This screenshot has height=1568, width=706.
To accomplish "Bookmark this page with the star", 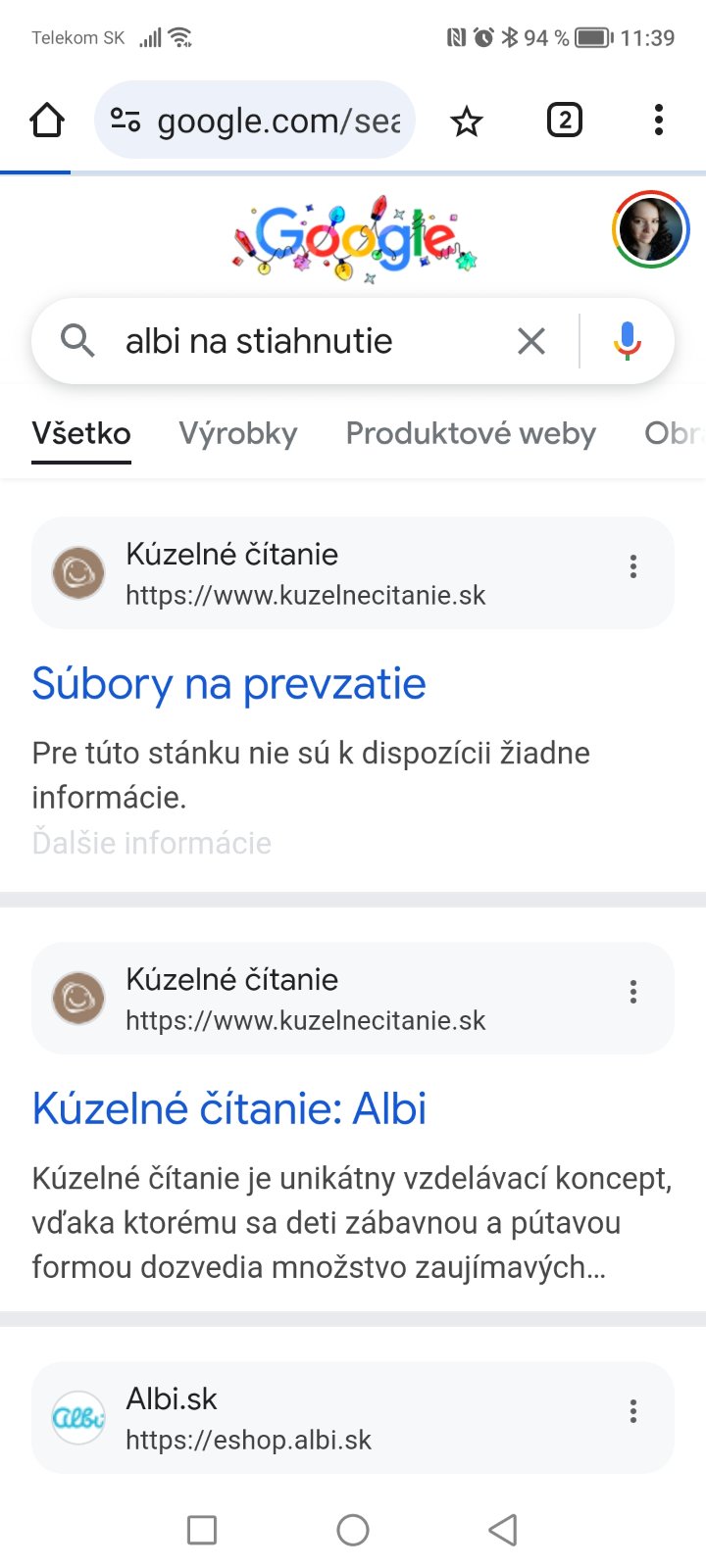I will point(467,122).
